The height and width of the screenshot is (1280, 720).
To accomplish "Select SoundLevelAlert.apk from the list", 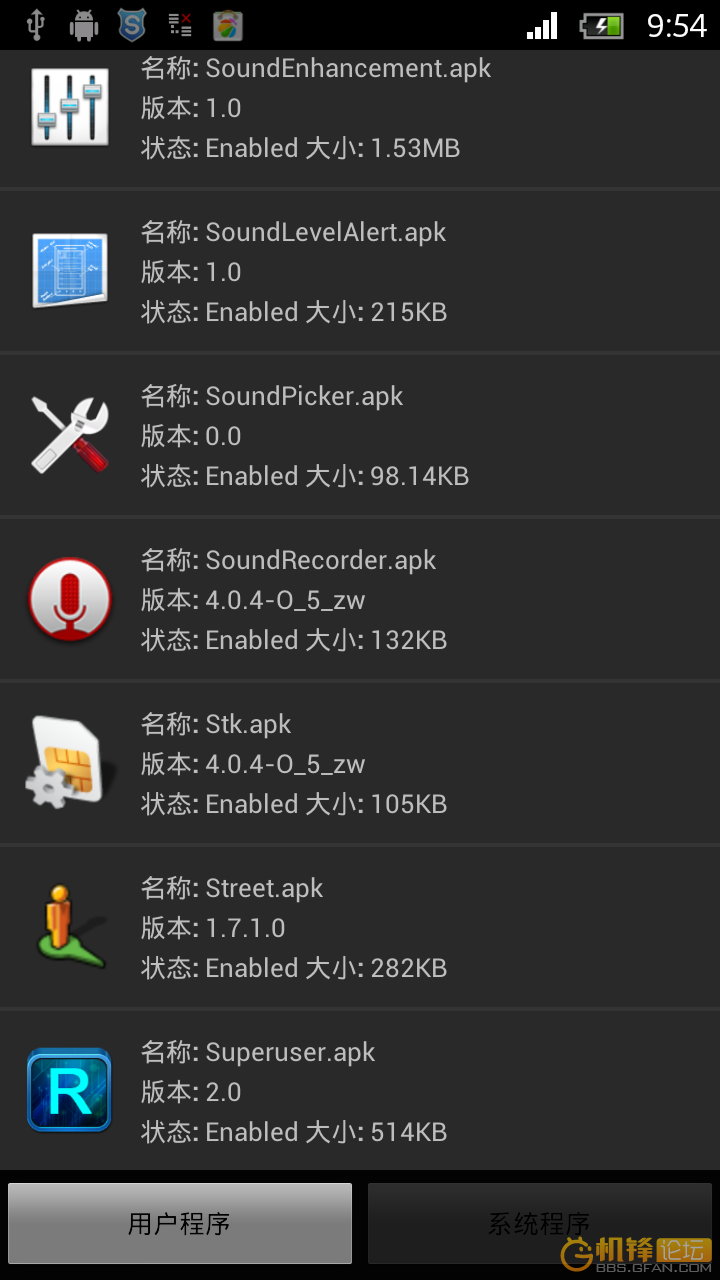I will click(360, 272).
